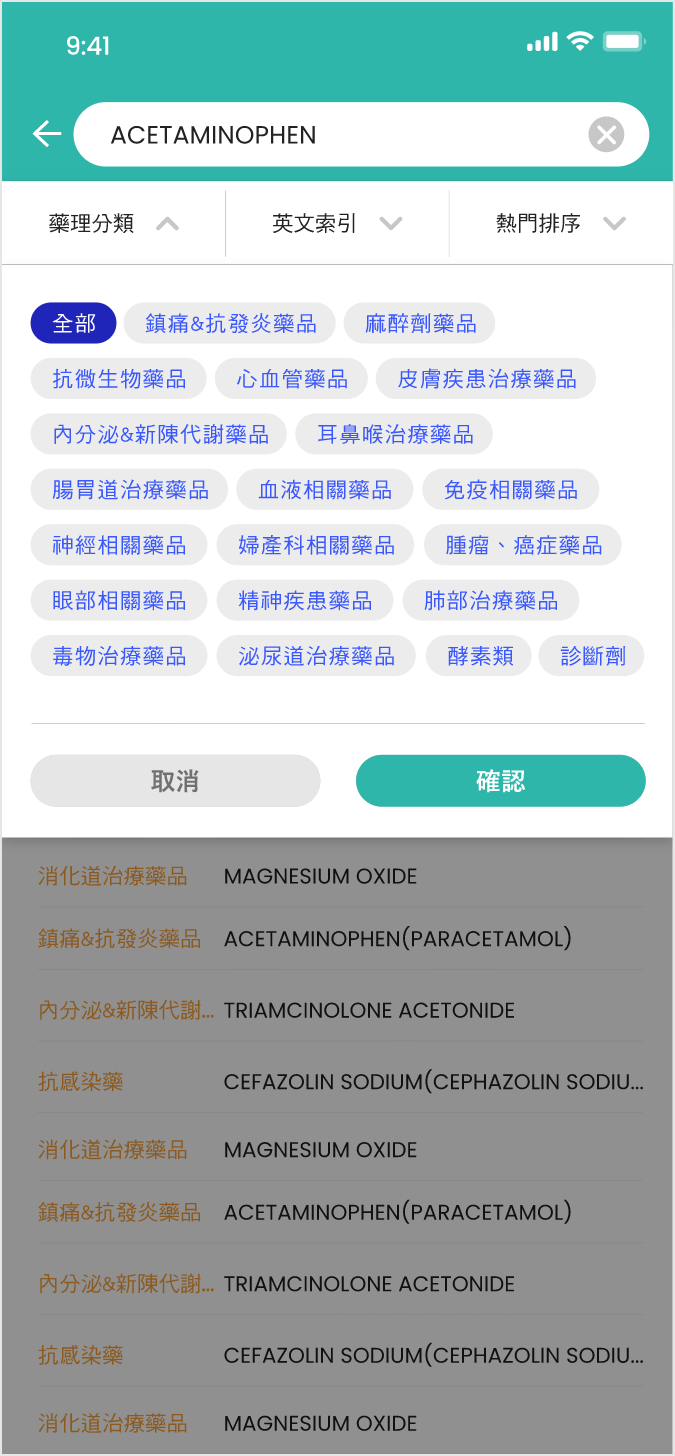Tap the 免疫相關藥品 chip
The image size is (675, 1456).
coord(511,490)
